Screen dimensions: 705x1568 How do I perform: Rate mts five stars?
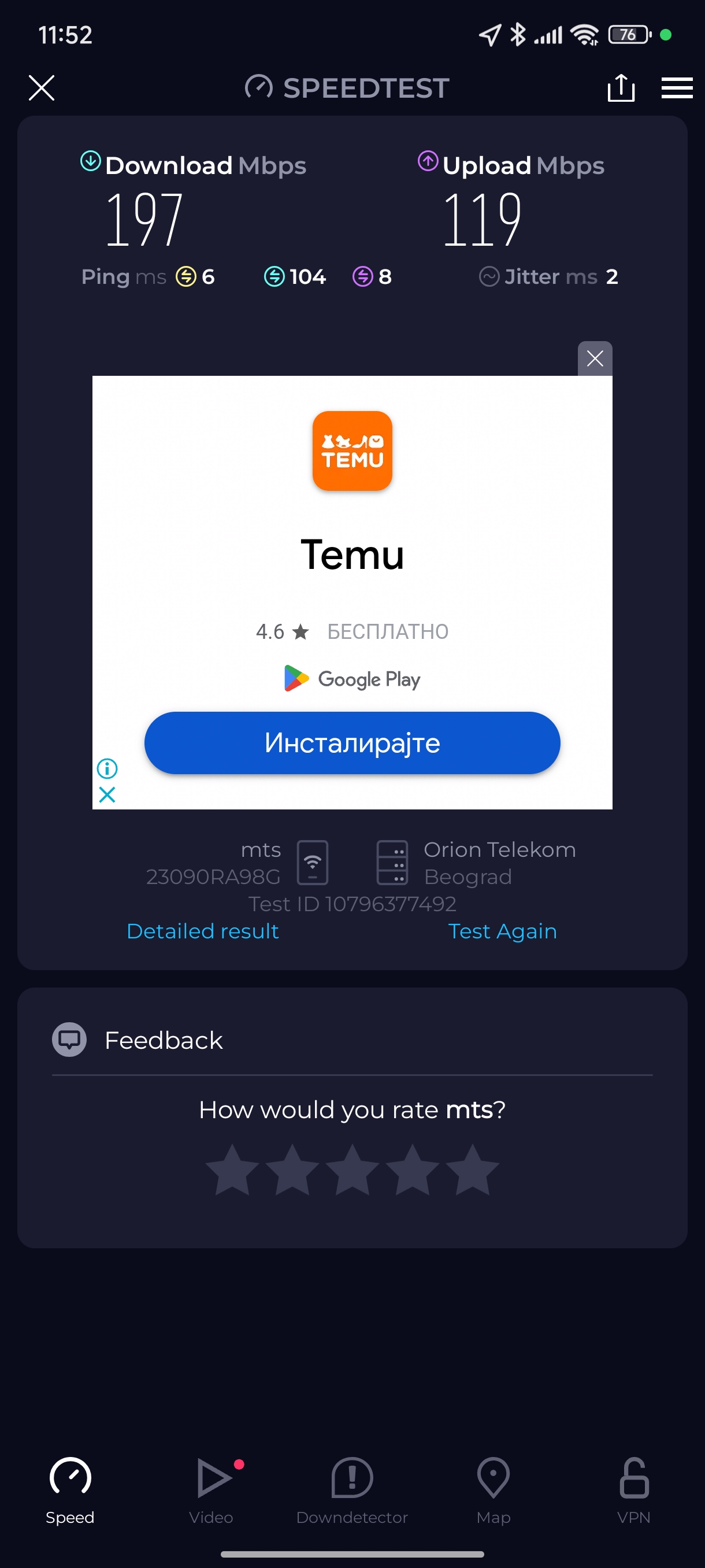[472, 1170]
